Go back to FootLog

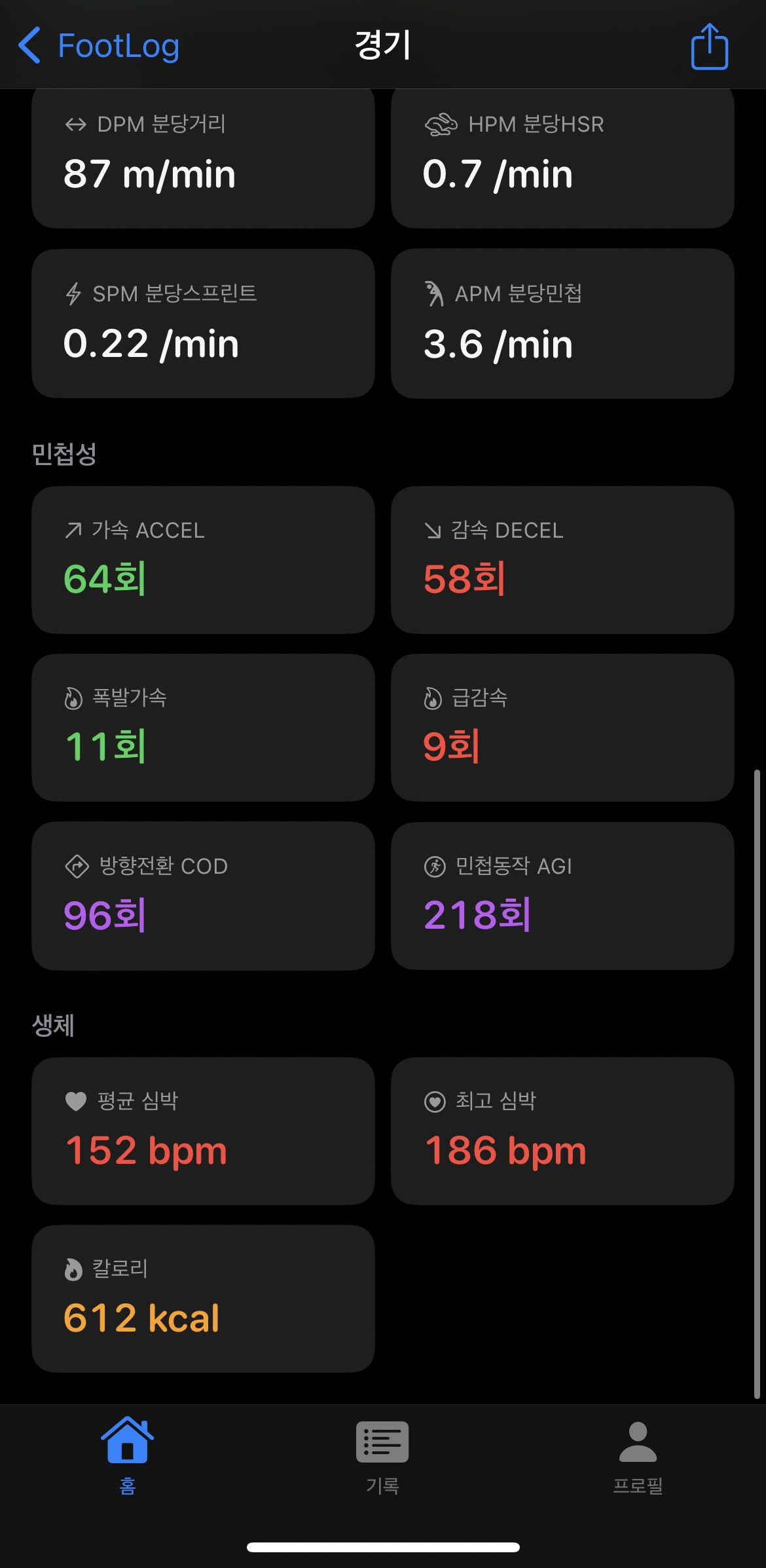point(98,46)
